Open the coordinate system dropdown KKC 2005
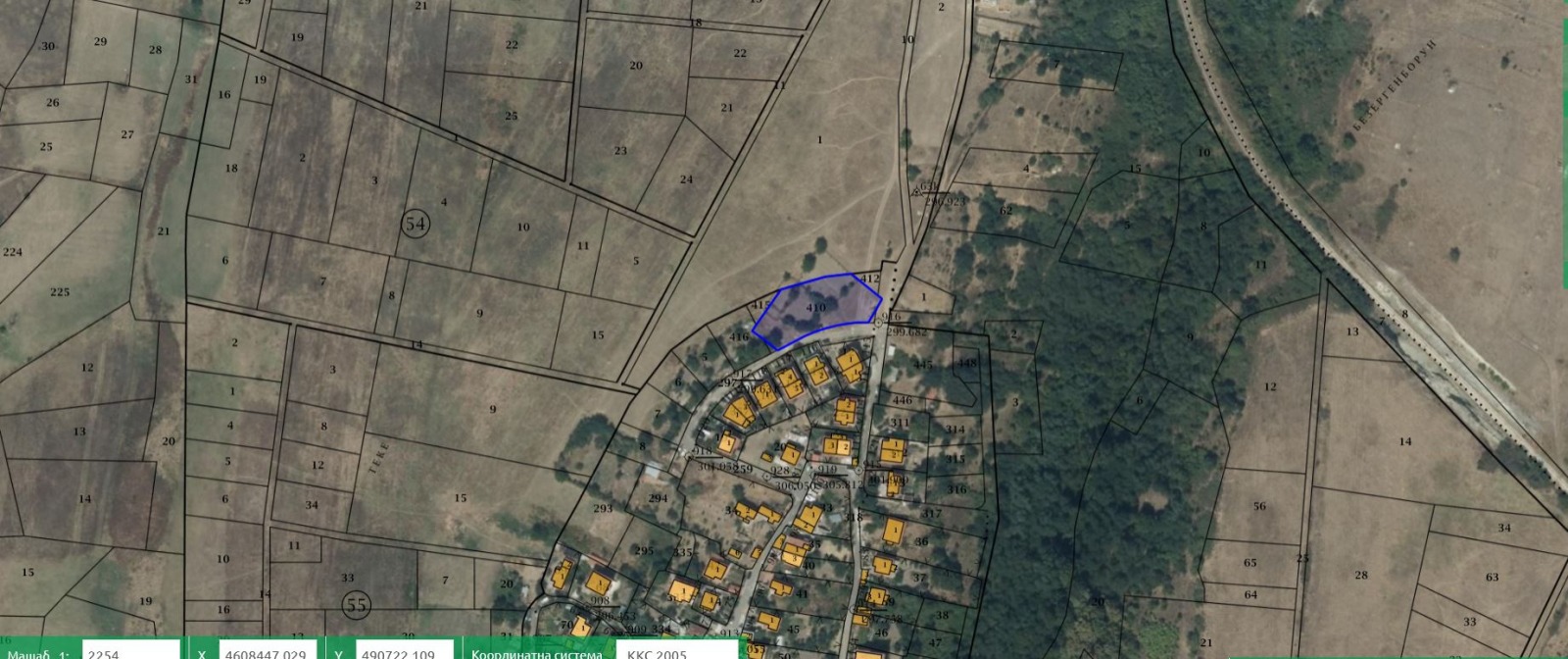The height and width of the screenshot is (659, 1568). tap(676, 651)
